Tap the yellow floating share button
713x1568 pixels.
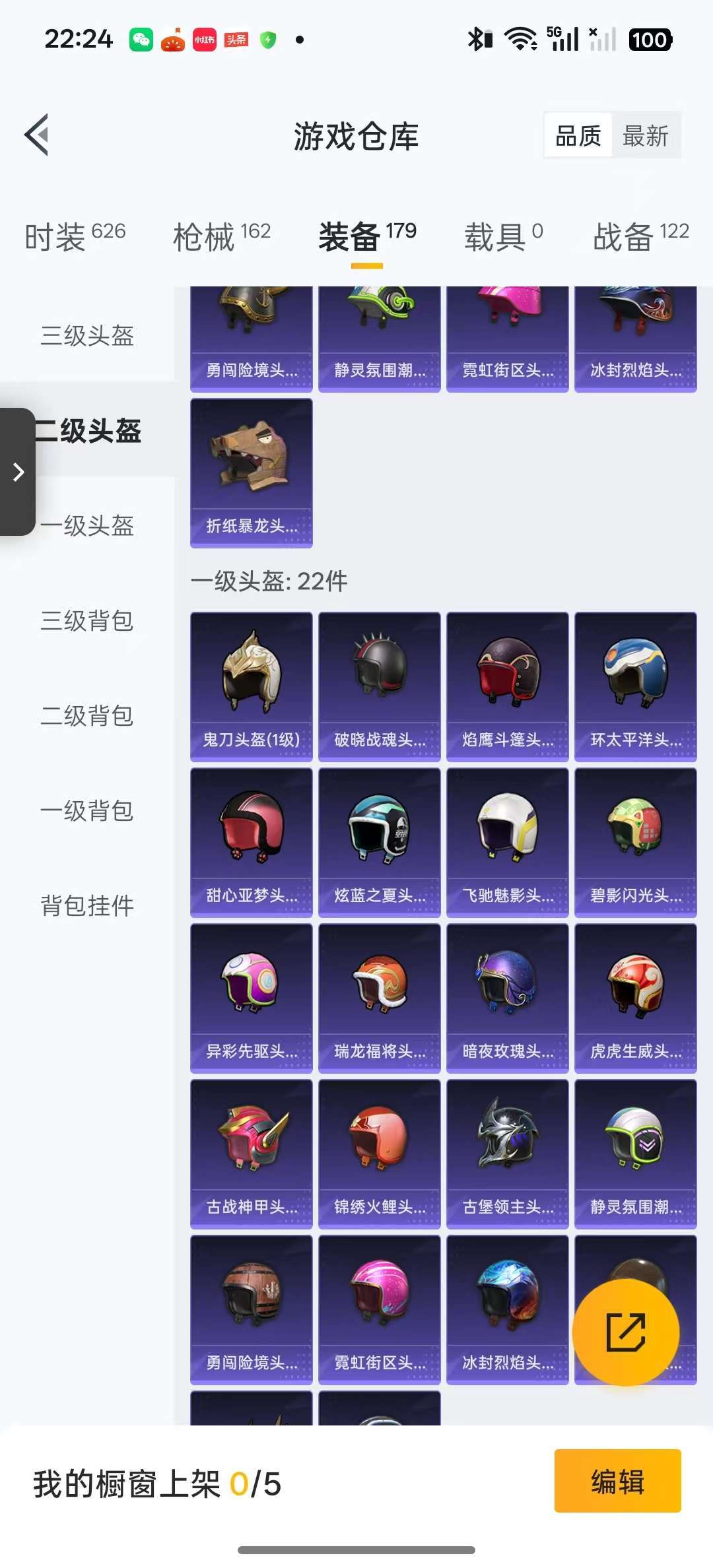pos(625,1332)
